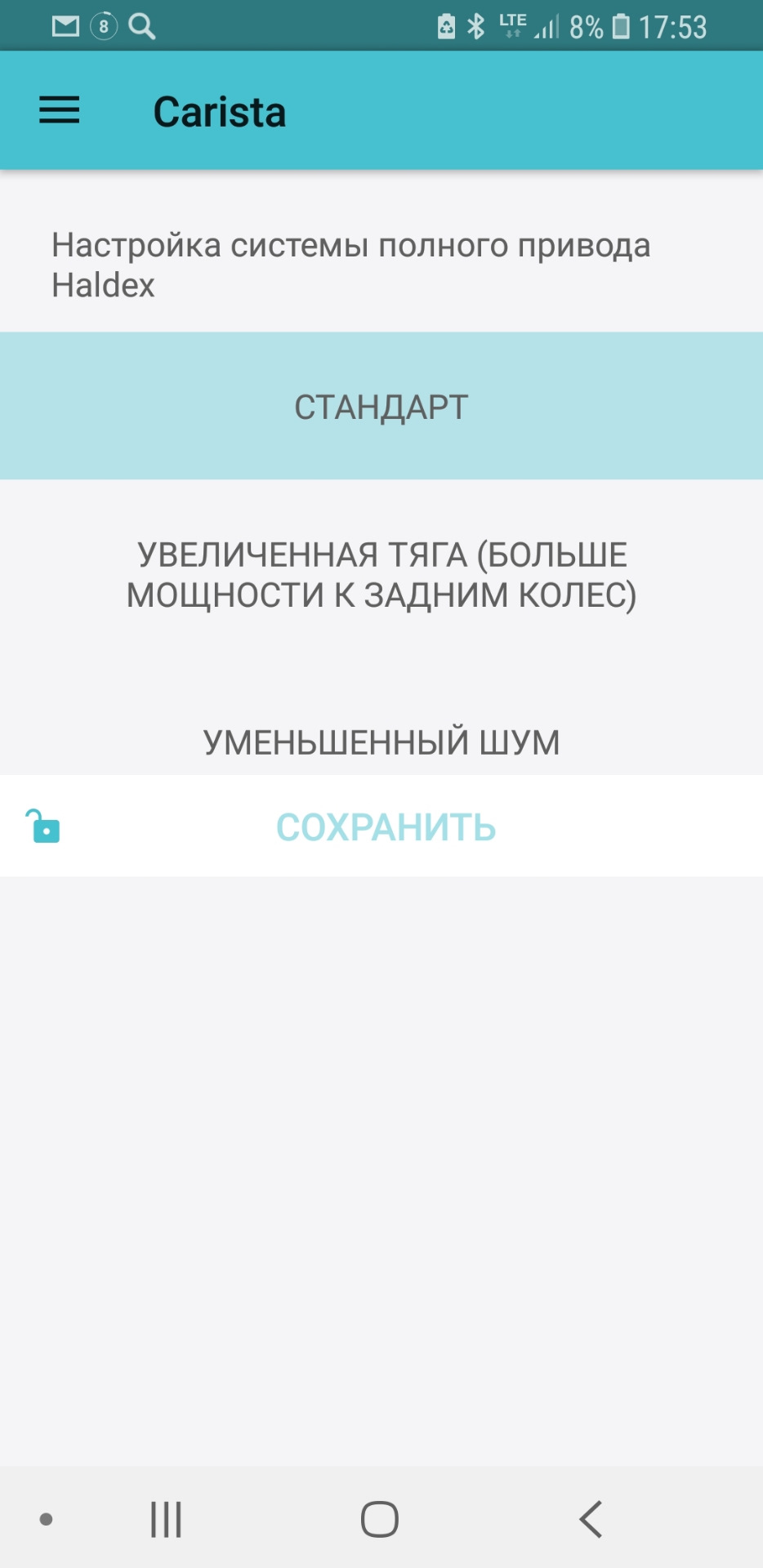Open the hamburger navigation menu
Screen dimensions: 763x1568
[x=60, y=110]
